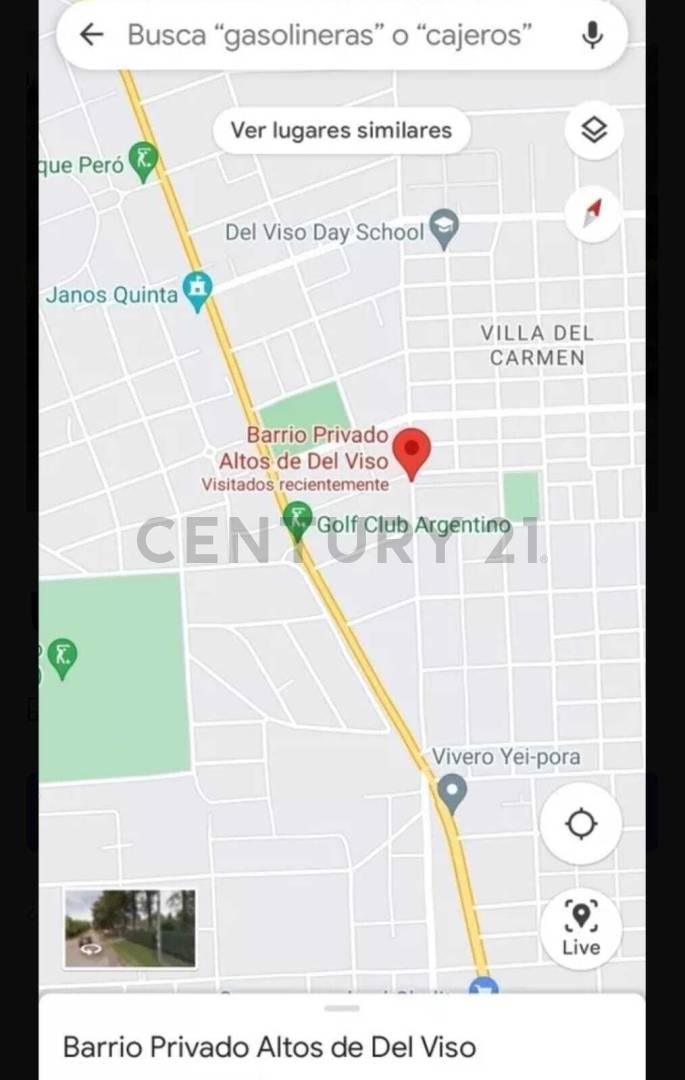
Task: View the Vivero Yei-pora location pin
Action: tap(452, 792)
